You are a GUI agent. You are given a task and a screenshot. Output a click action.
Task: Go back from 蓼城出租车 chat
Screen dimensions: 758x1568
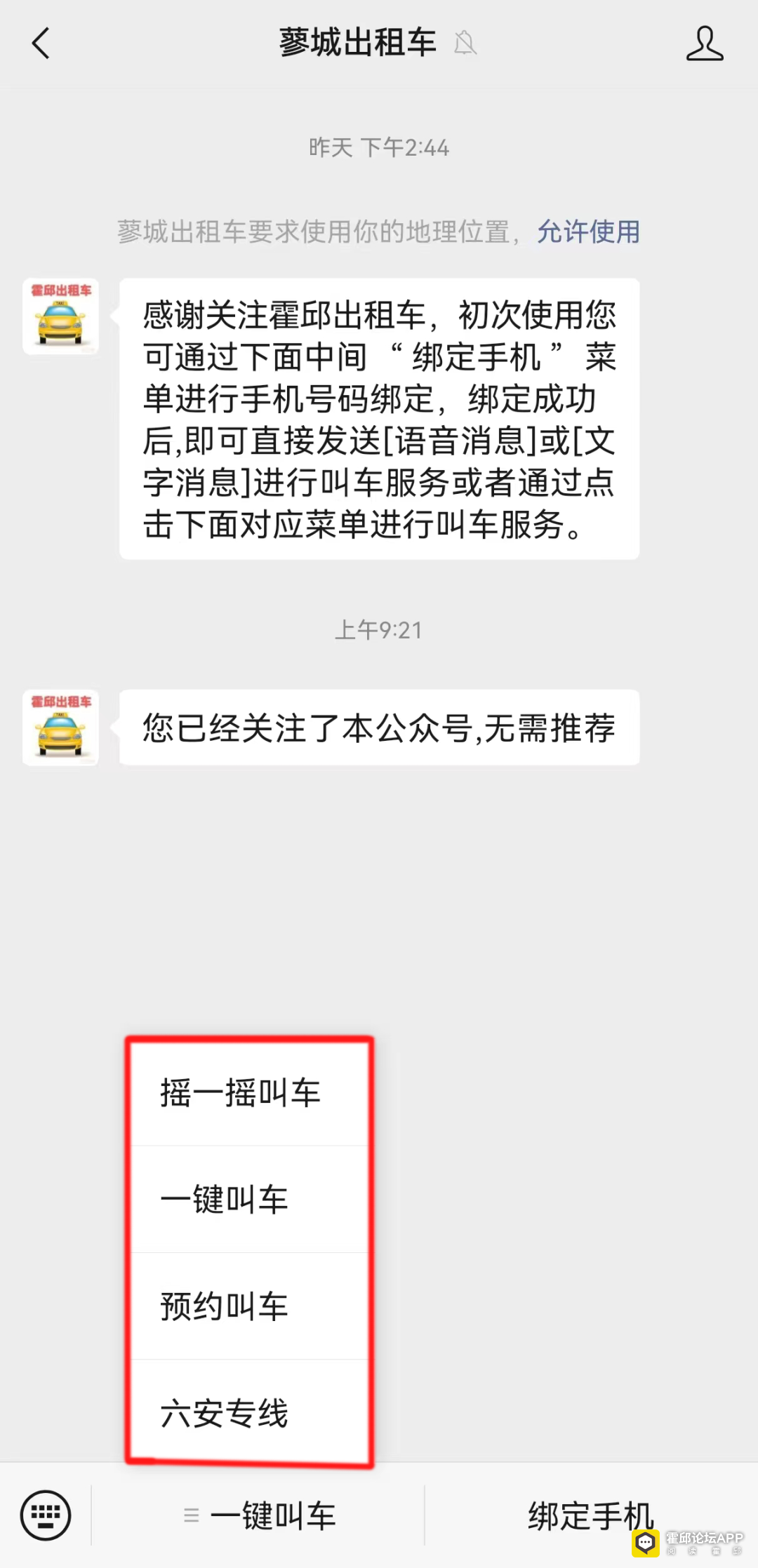(41, 43)
